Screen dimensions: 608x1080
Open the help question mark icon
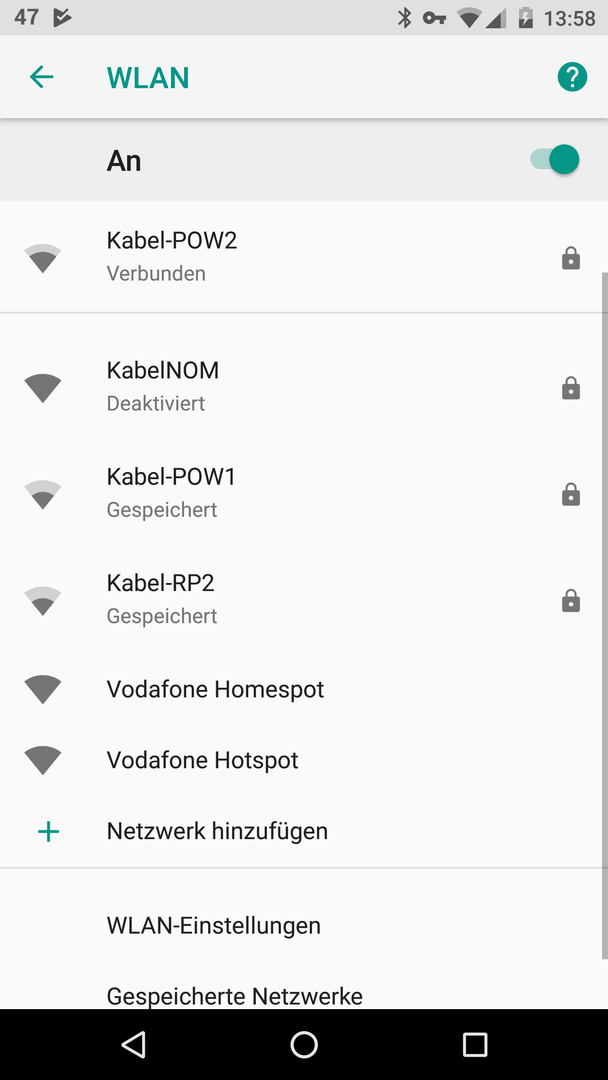tap(572, 77)
